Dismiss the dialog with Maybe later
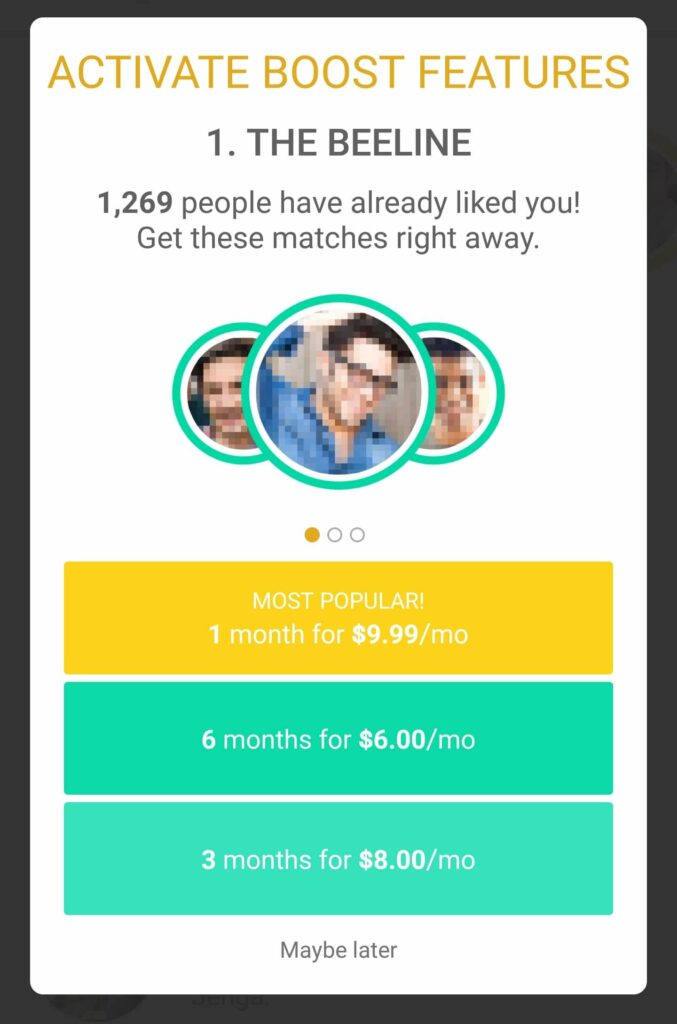 click(x=338, y=950)
